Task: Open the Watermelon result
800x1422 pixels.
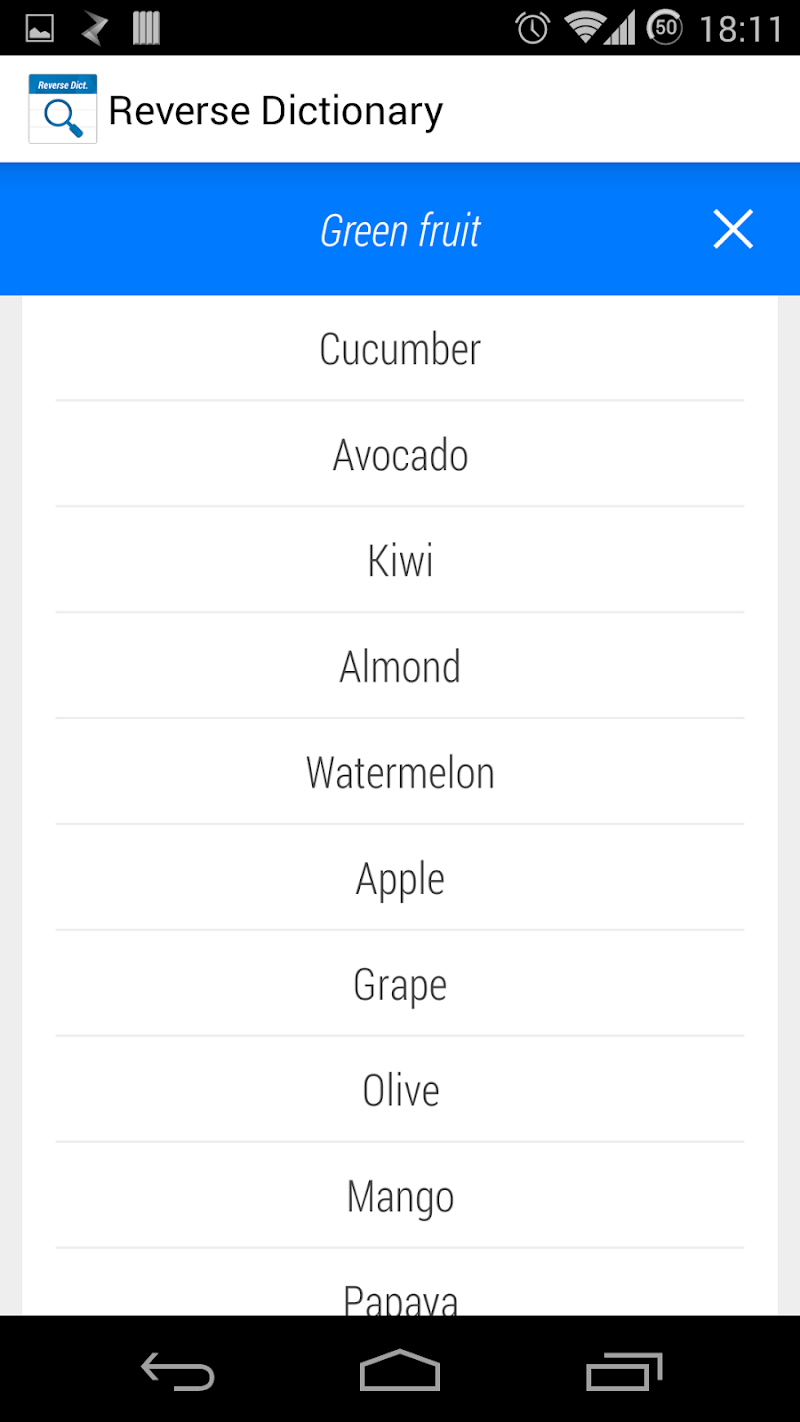Action: (x=400, y=773)
